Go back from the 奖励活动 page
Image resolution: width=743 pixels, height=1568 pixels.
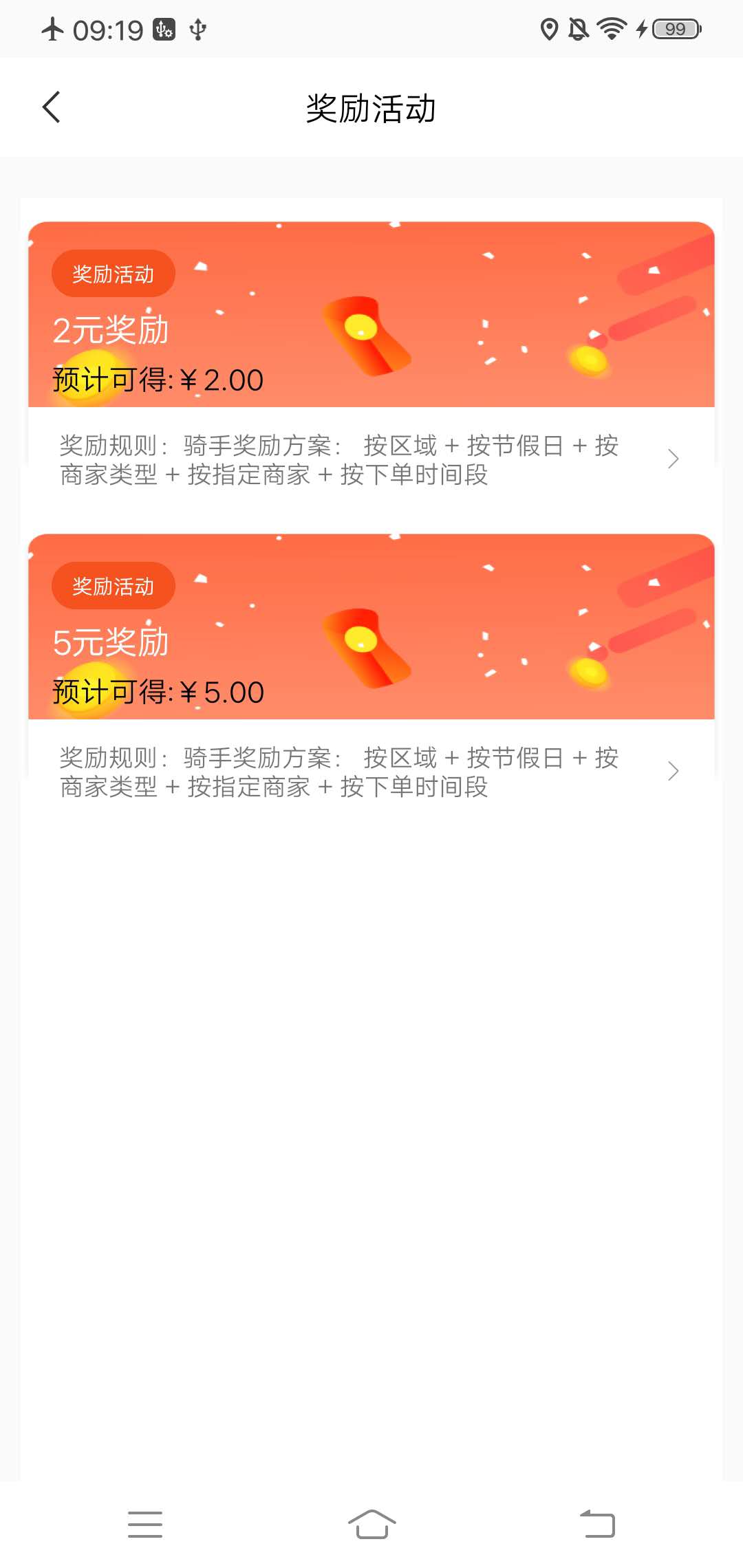coord(52,107)
